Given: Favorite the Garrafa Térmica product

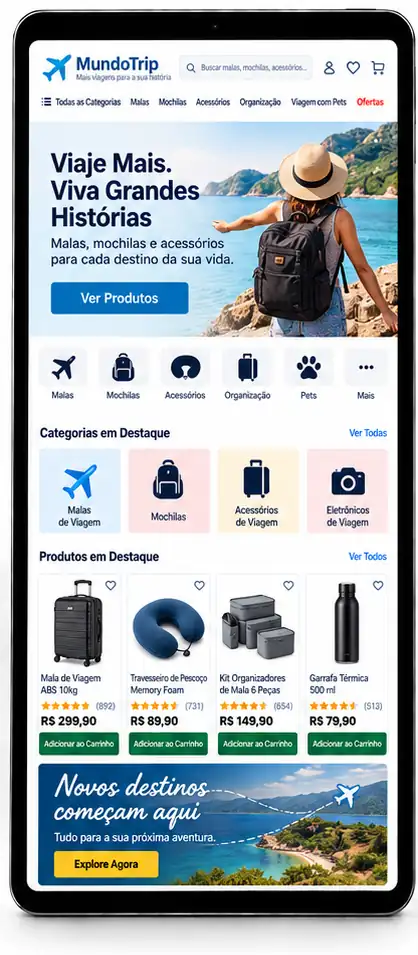Looking at the screenshot, I should pyautogui.click(x=378, y=585).
